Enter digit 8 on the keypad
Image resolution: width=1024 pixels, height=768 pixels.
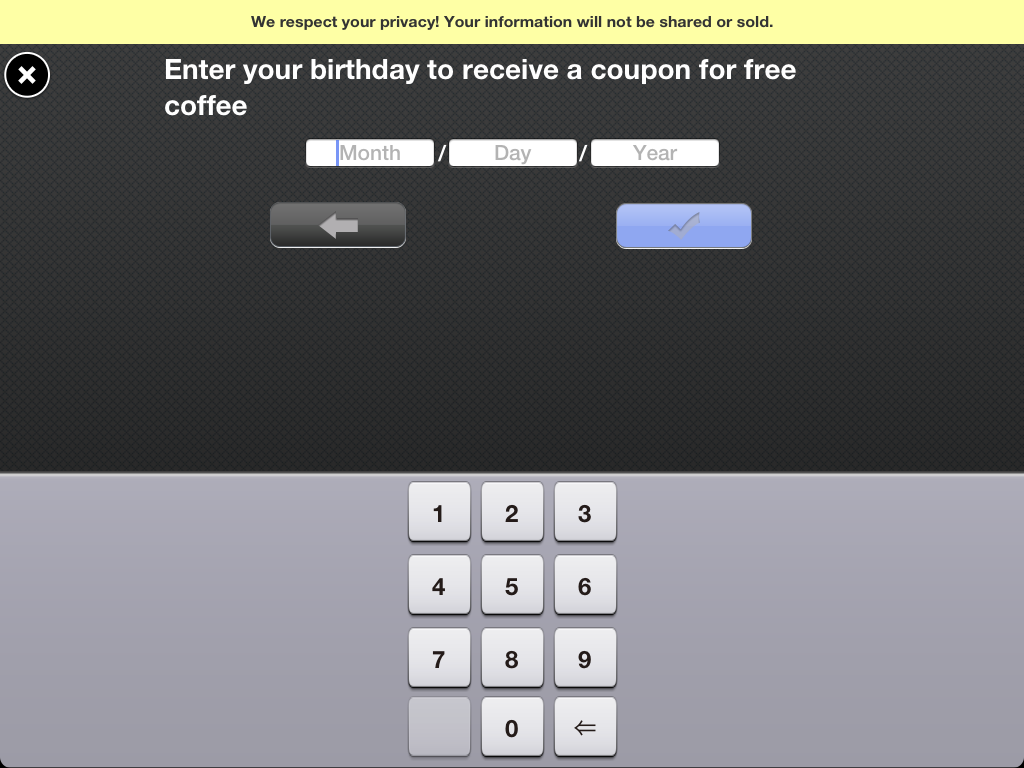click(x=512, y=659)
